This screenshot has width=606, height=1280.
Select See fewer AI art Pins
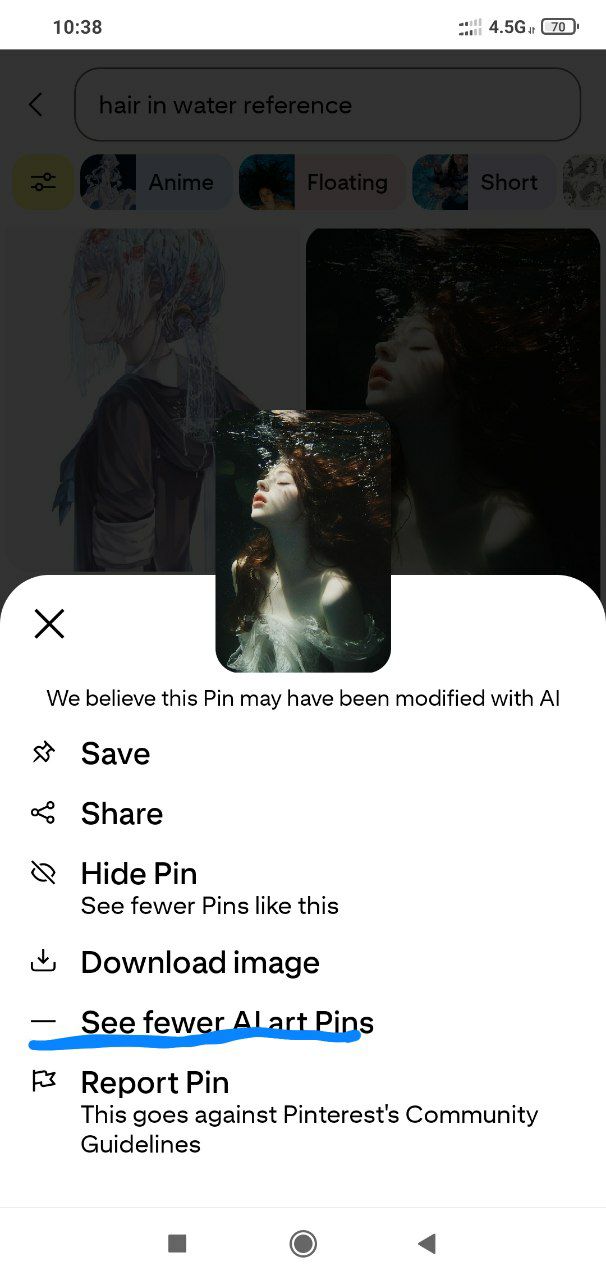click(227, 1022)
